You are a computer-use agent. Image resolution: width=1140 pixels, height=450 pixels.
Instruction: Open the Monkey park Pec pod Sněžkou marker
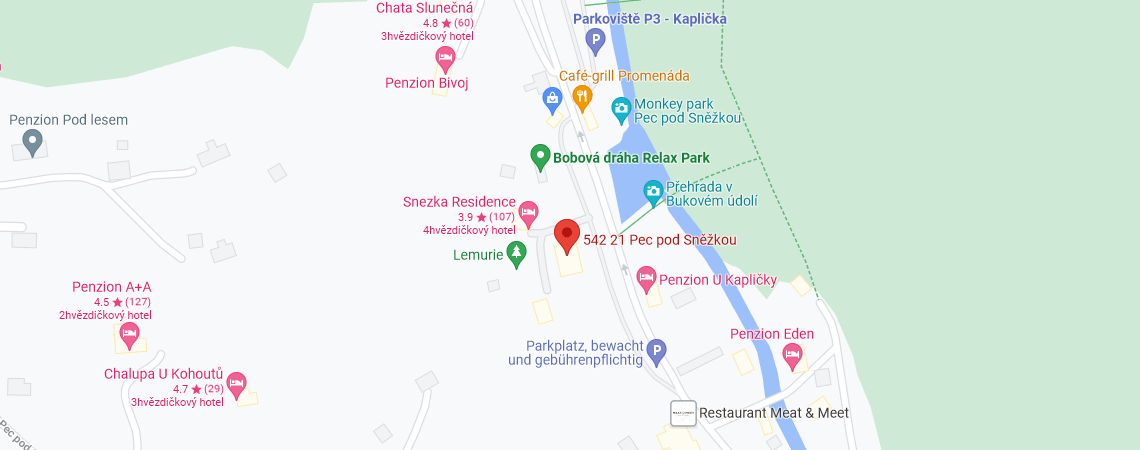click(621, 108)
